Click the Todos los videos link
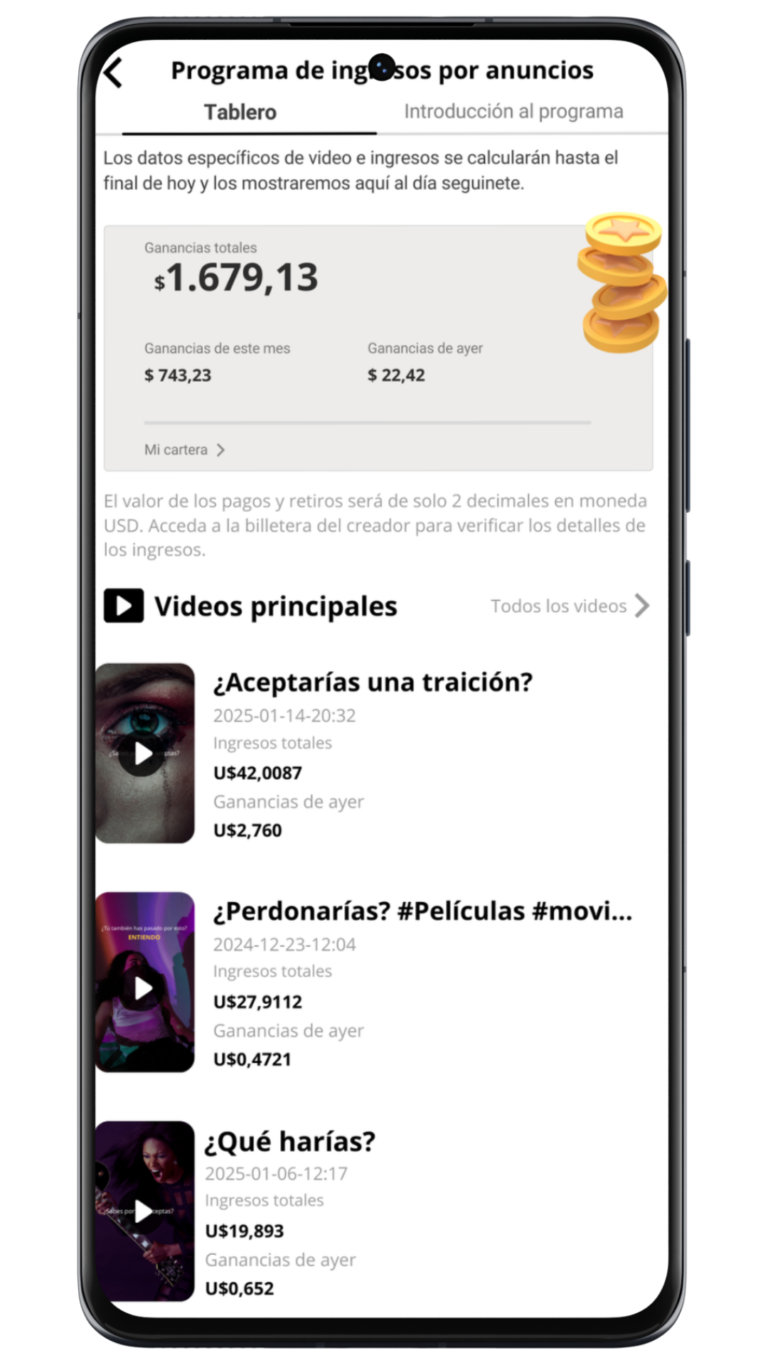 [x=559, y=605]
